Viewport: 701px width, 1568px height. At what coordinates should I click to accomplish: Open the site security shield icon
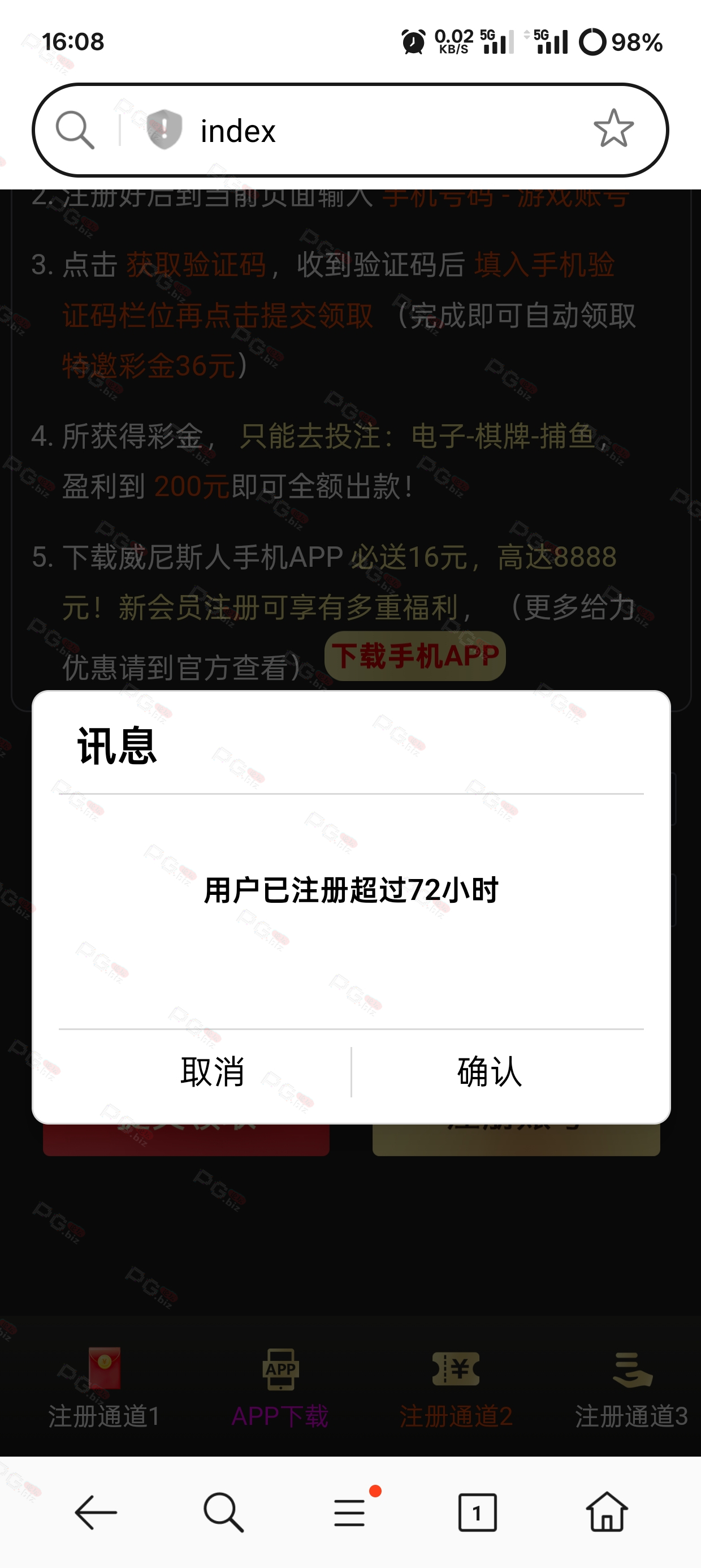coord(165,129)
